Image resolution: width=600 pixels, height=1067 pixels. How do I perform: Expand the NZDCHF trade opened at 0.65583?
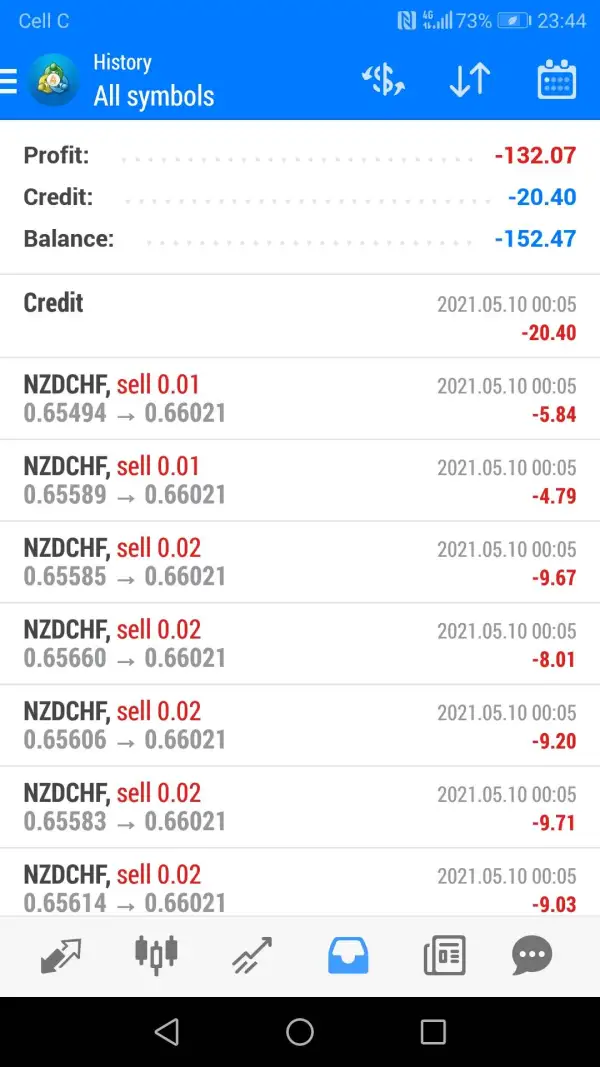tap(300, 808)
